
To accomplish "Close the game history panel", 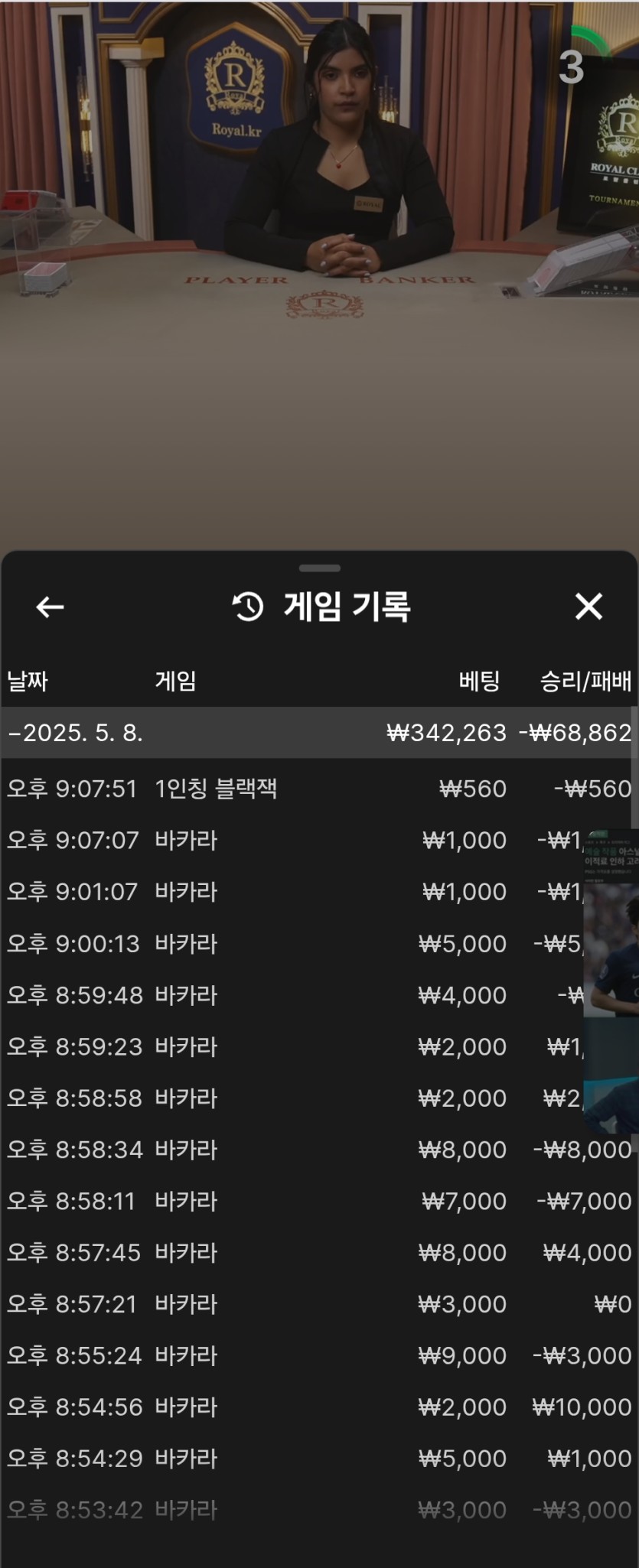I will click(x=588, y=607).
